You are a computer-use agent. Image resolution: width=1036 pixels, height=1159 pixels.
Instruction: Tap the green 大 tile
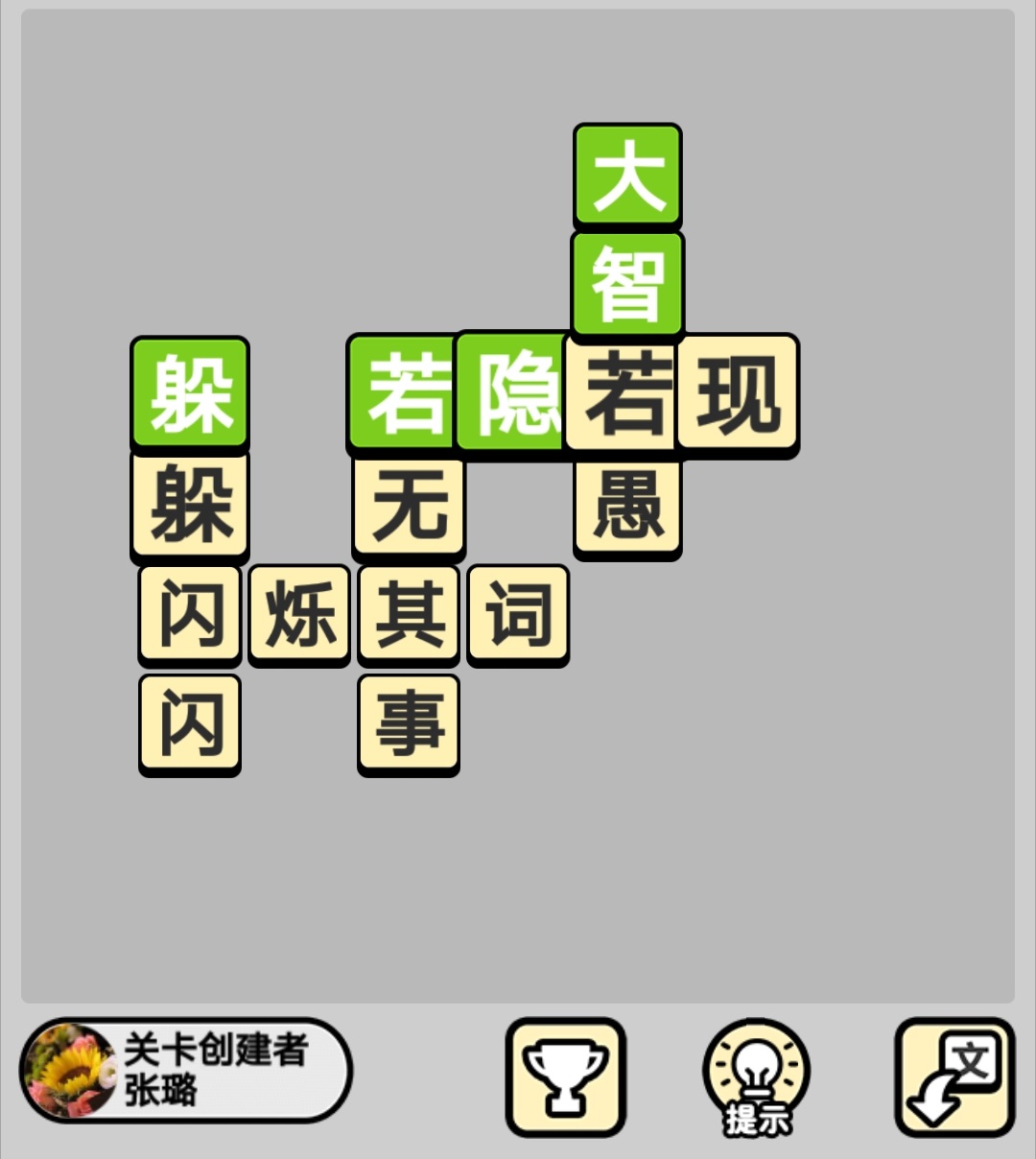pos(628,176)
